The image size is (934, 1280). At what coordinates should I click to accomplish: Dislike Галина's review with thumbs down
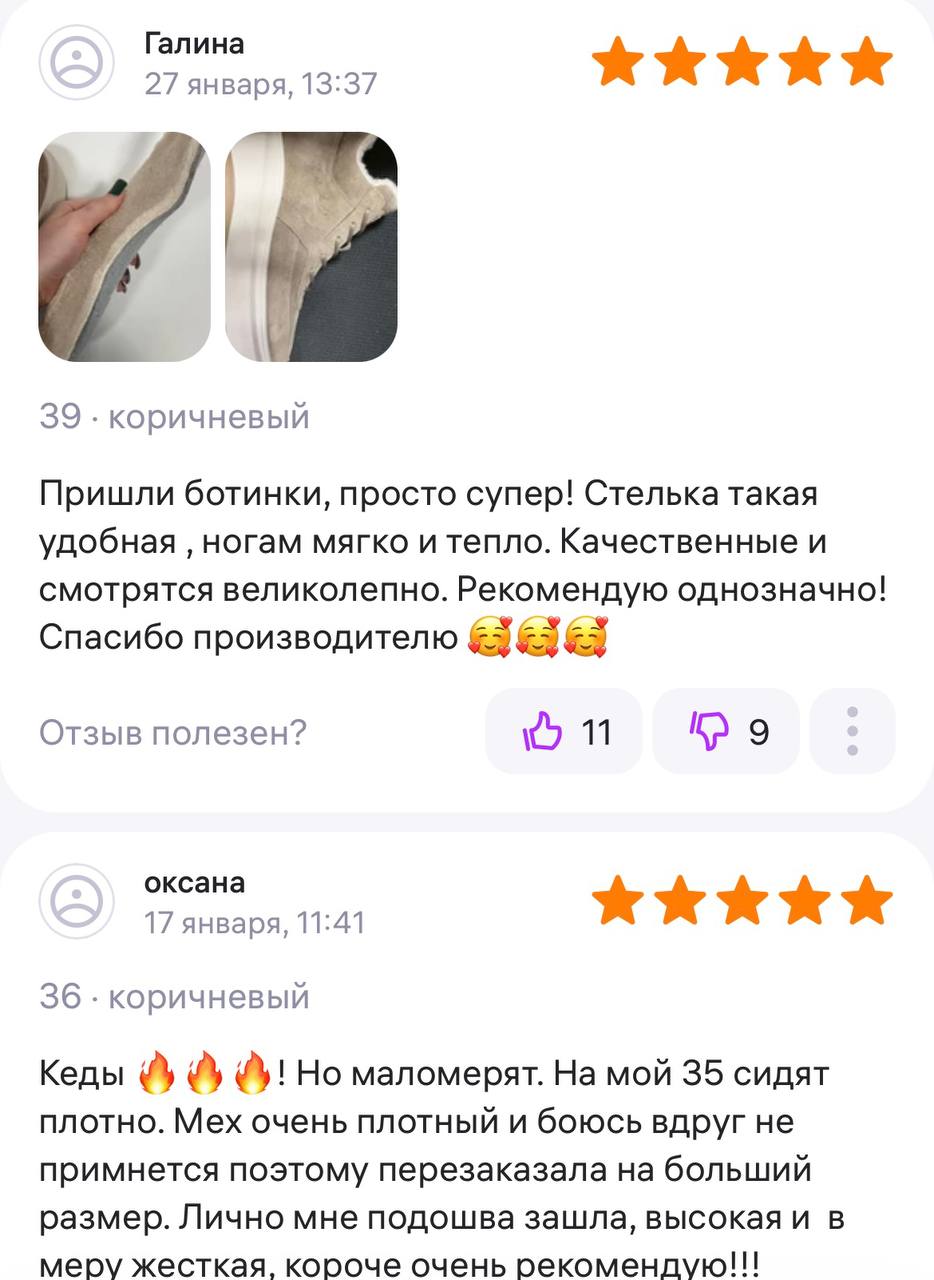click(x=726, y=732)
